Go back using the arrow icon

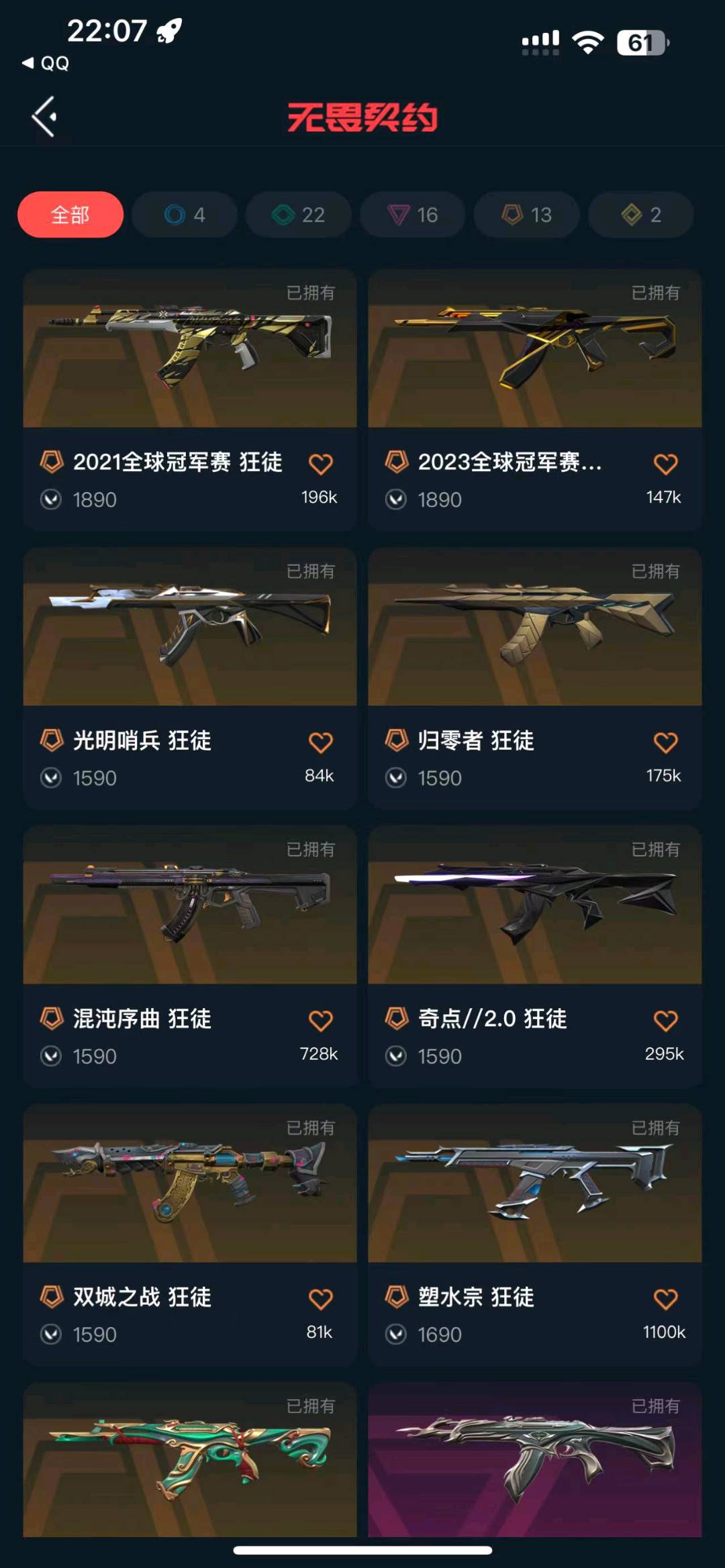[x=44, y=117]
